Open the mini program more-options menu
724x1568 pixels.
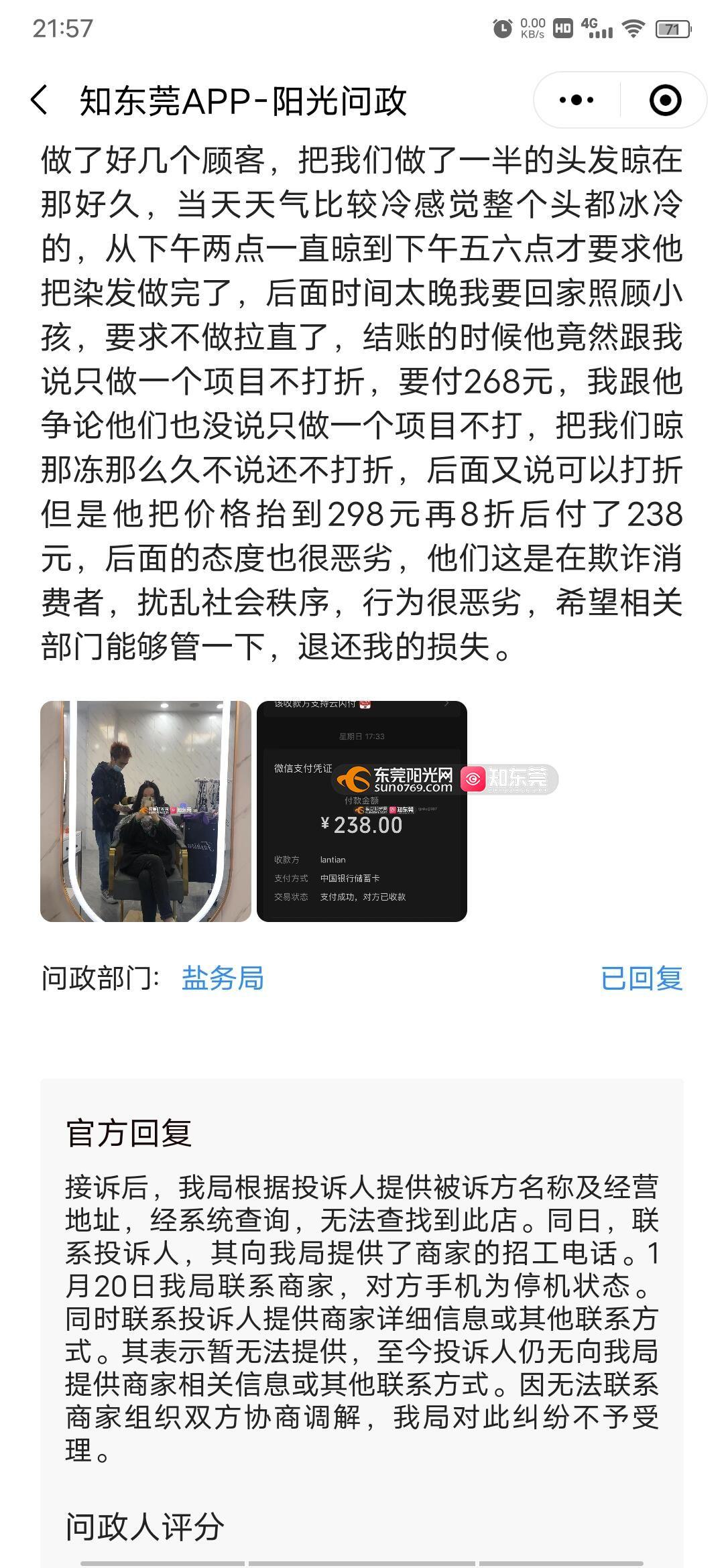pyautogui.click(x=576, y=101)
